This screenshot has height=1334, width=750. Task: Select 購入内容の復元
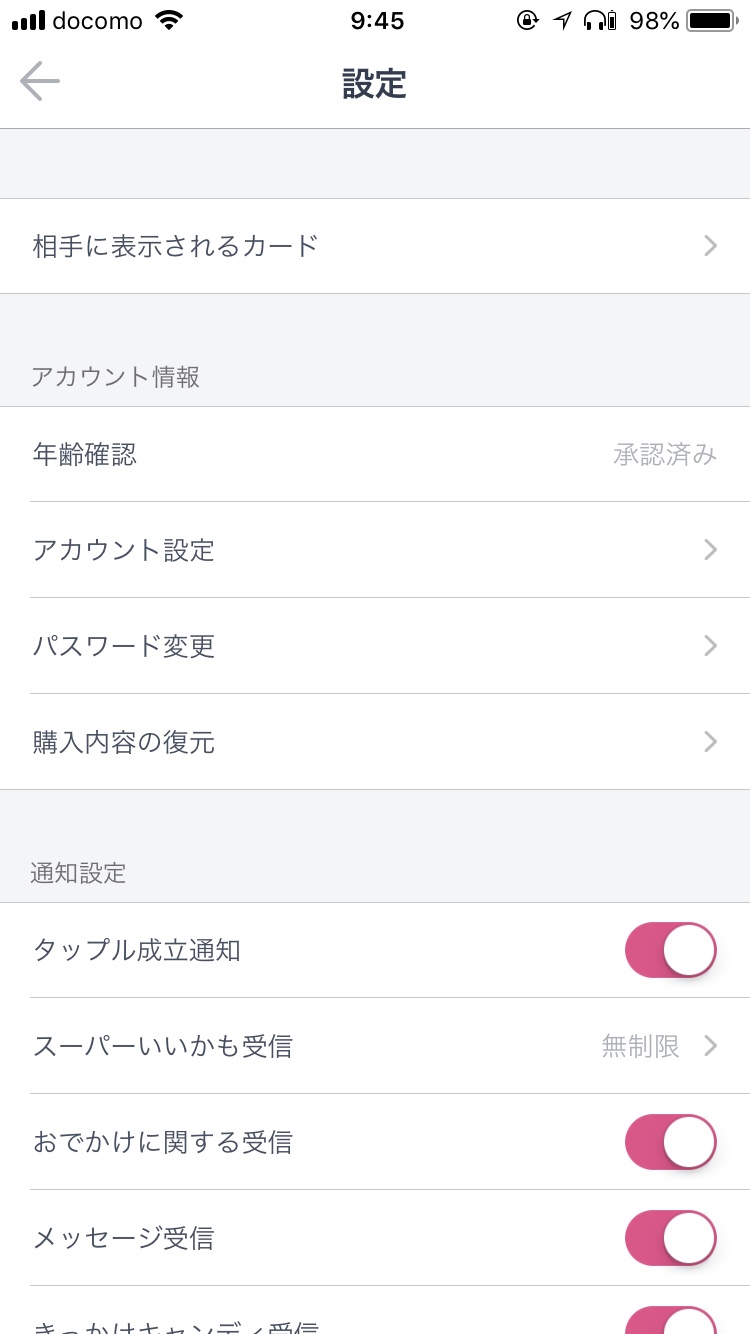[x=375, y=742]
